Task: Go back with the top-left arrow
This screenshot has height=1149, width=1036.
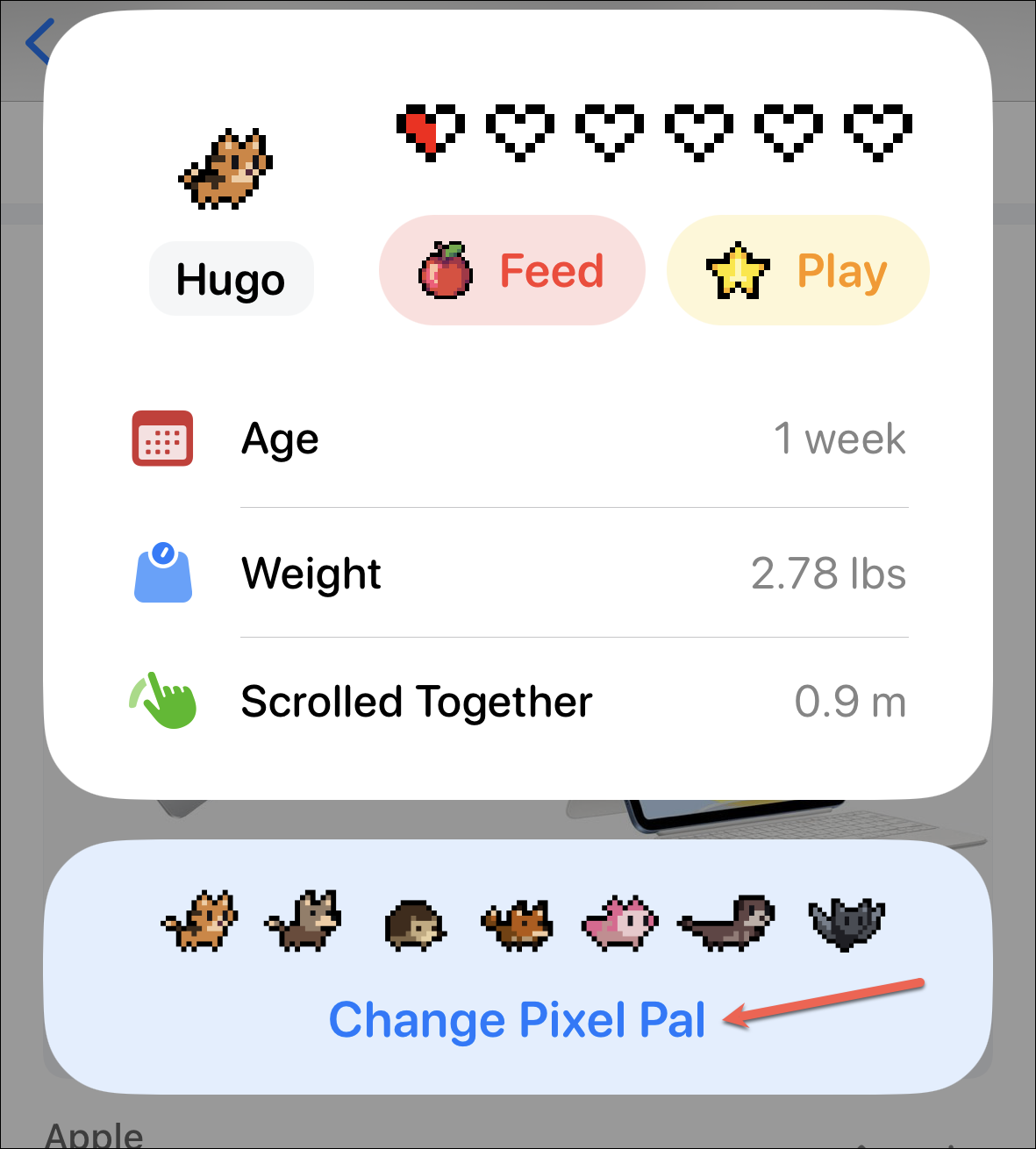Action: click(37, 41)
